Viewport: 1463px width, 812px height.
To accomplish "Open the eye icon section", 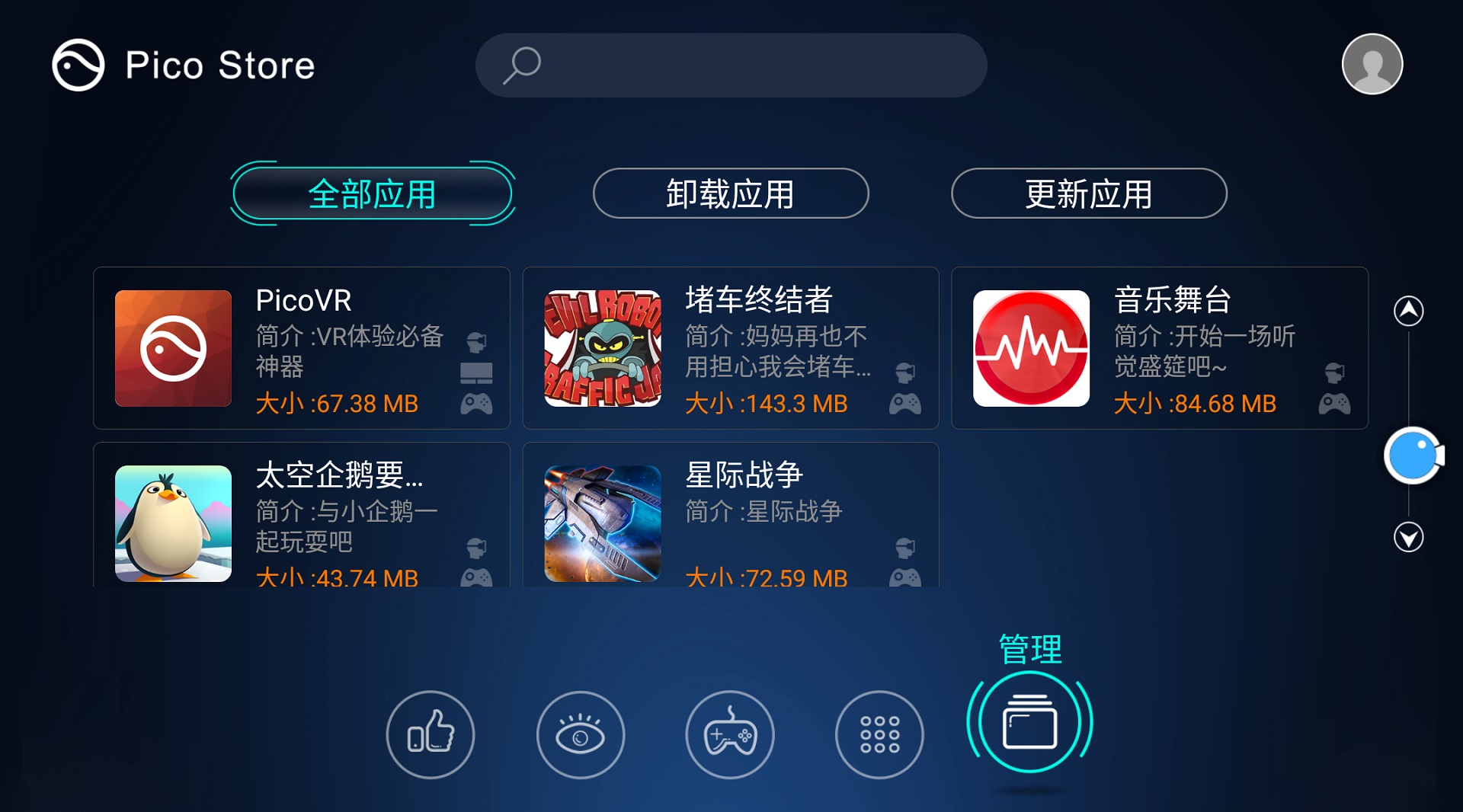I will 580,734.
